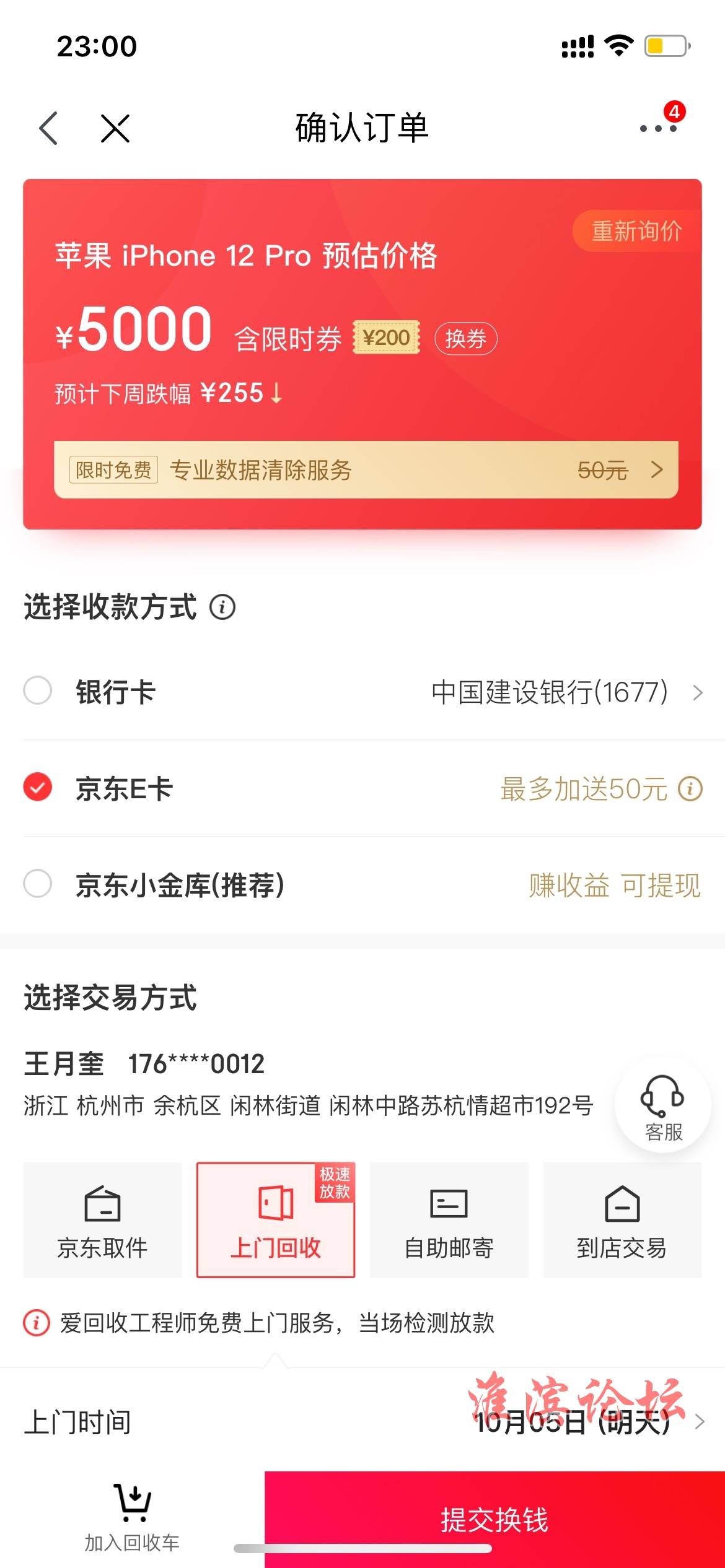Viewport: 725px width, 1568px height.
Task: Change 上门时间 visit date
Action: click(x=362, y=1422)
